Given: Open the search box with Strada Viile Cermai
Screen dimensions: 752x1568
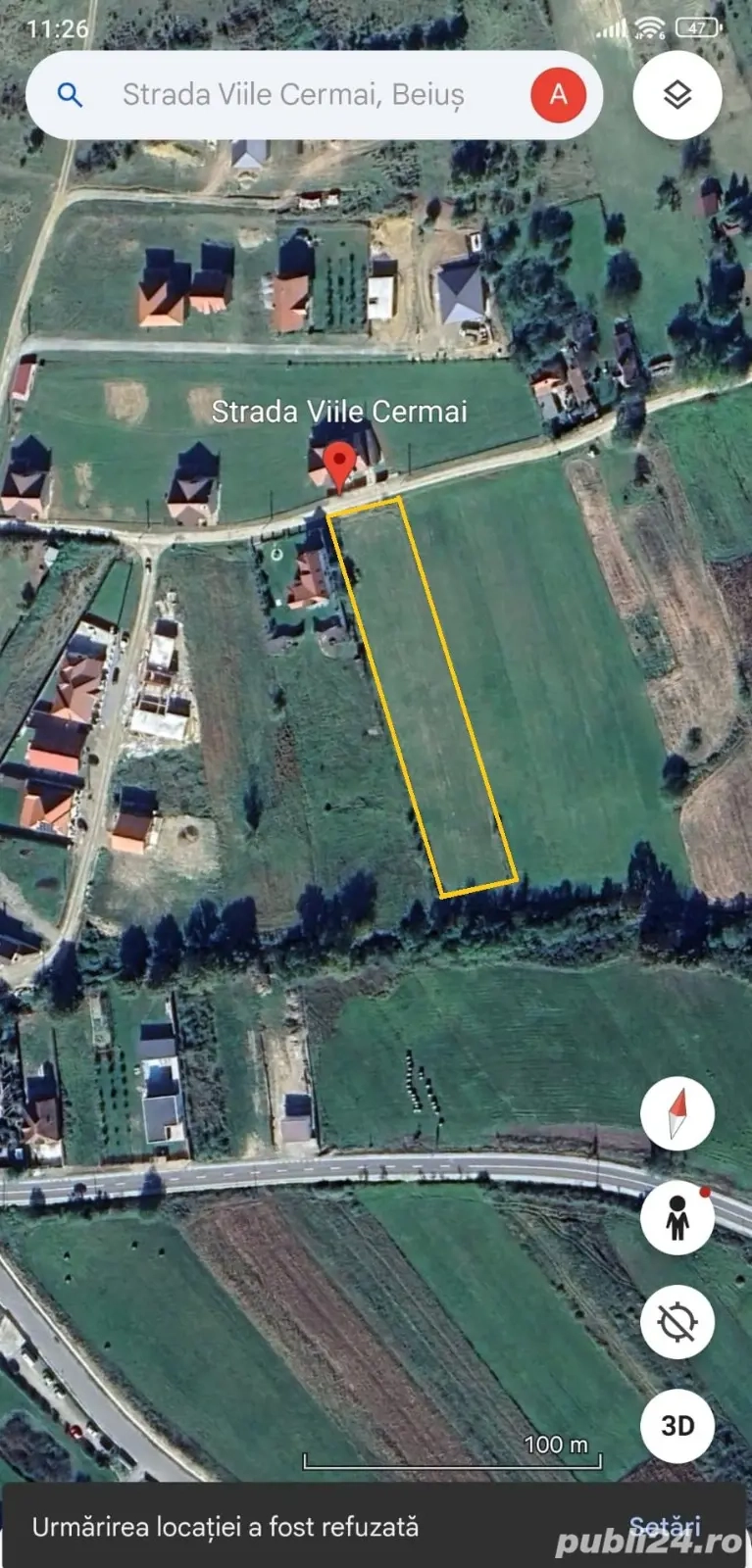Looking at the screenshot, I should click(x=292, y=95).
